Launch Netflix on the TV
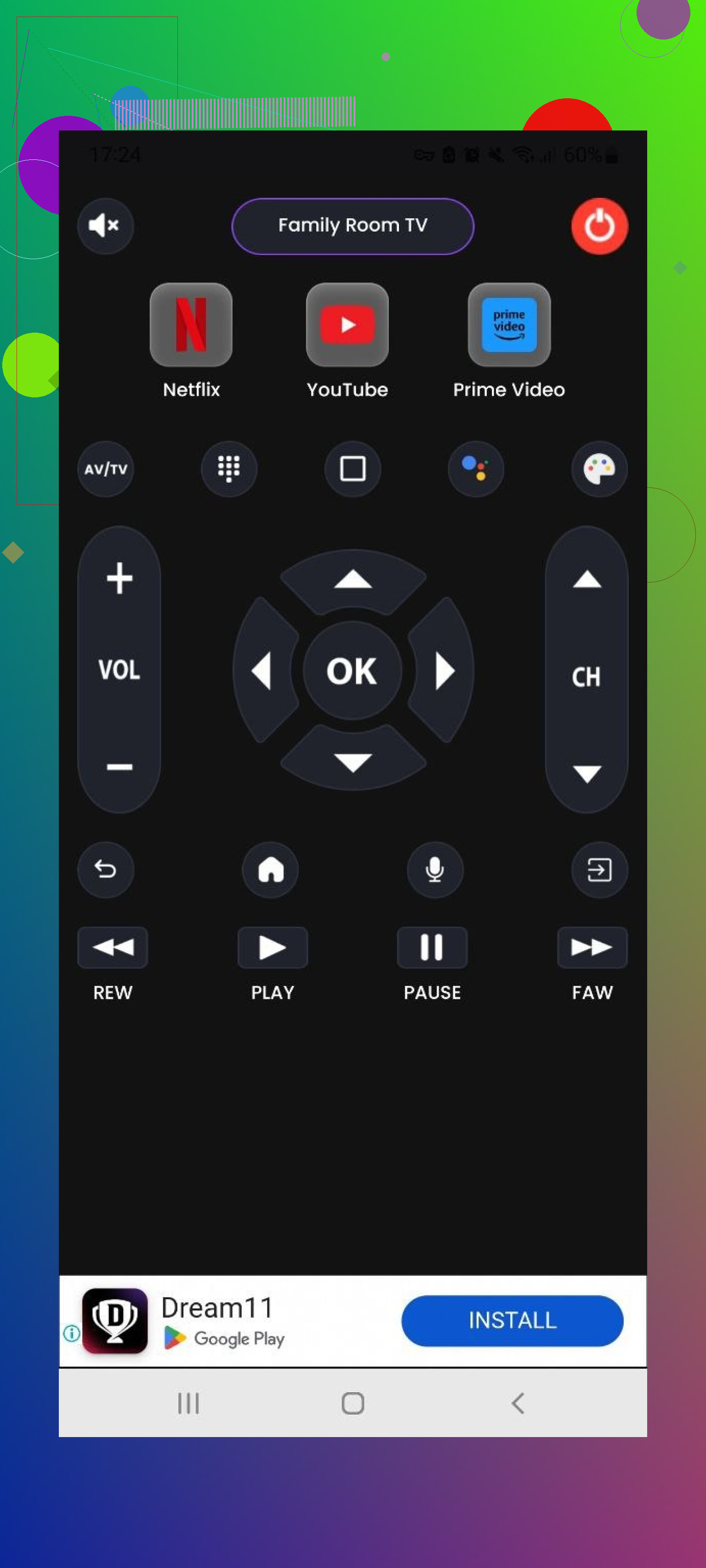 coord(191,324)
